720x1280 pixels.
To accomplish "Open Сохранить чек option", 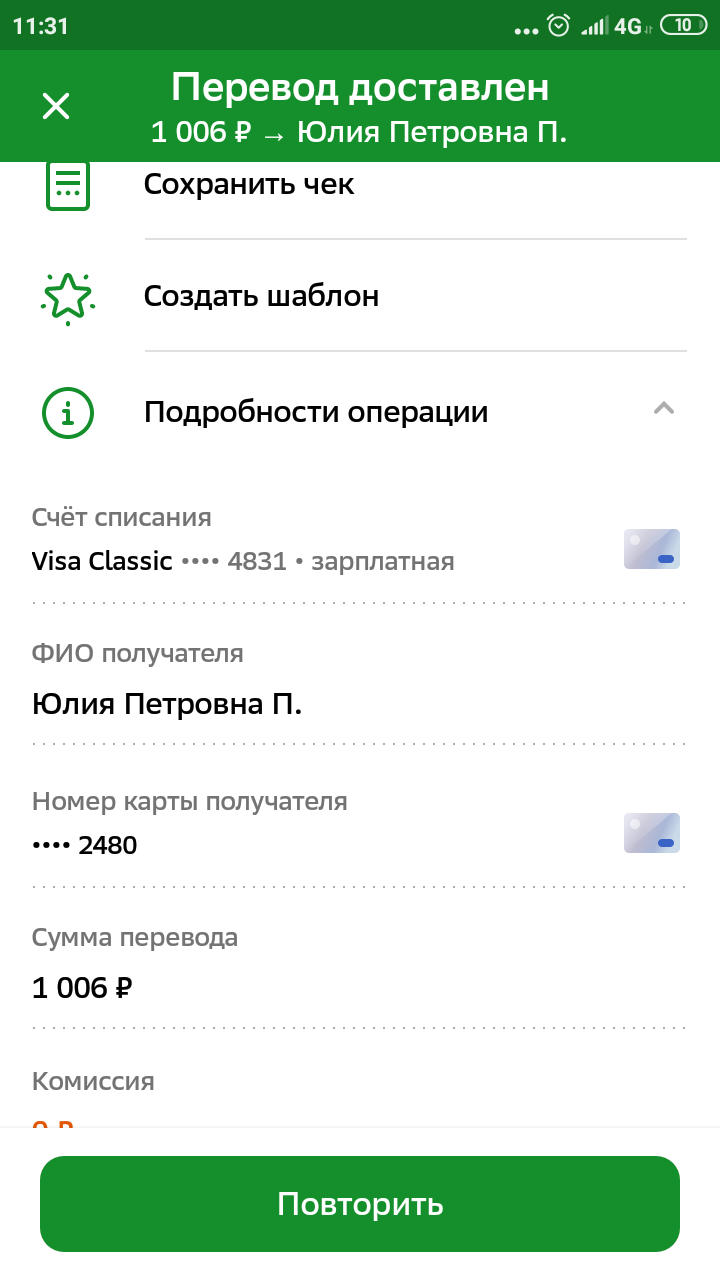I will (249, 185).
